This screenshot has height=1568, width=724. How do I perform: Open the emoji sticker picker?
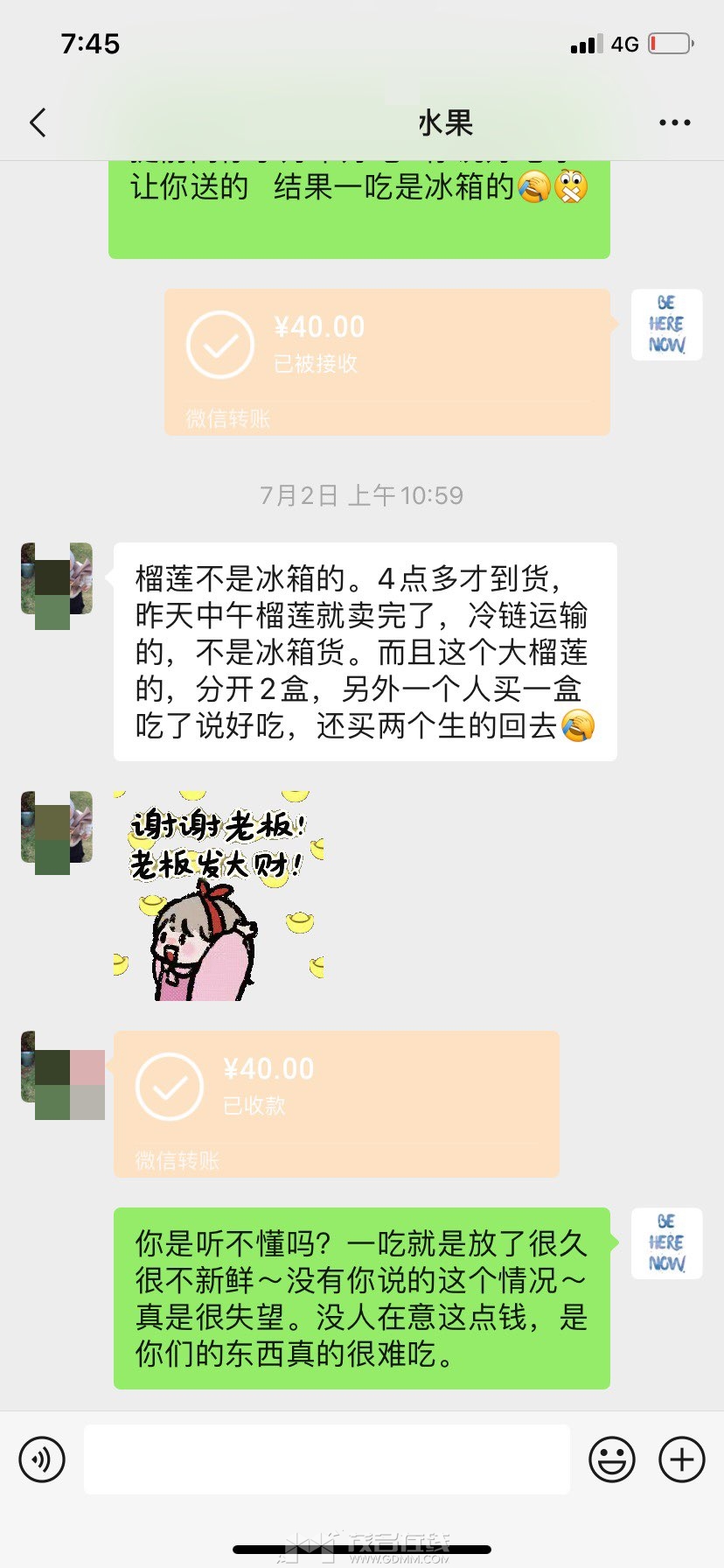click(x=612, y=1459)
